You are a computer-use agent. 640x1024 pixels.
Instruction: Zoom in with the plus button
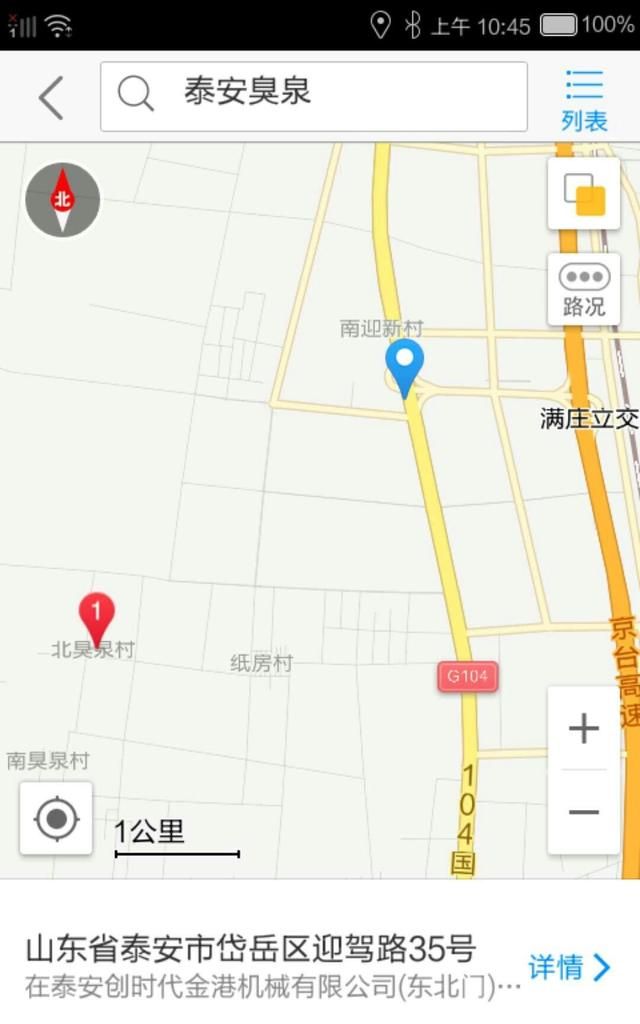click(584, 728)
